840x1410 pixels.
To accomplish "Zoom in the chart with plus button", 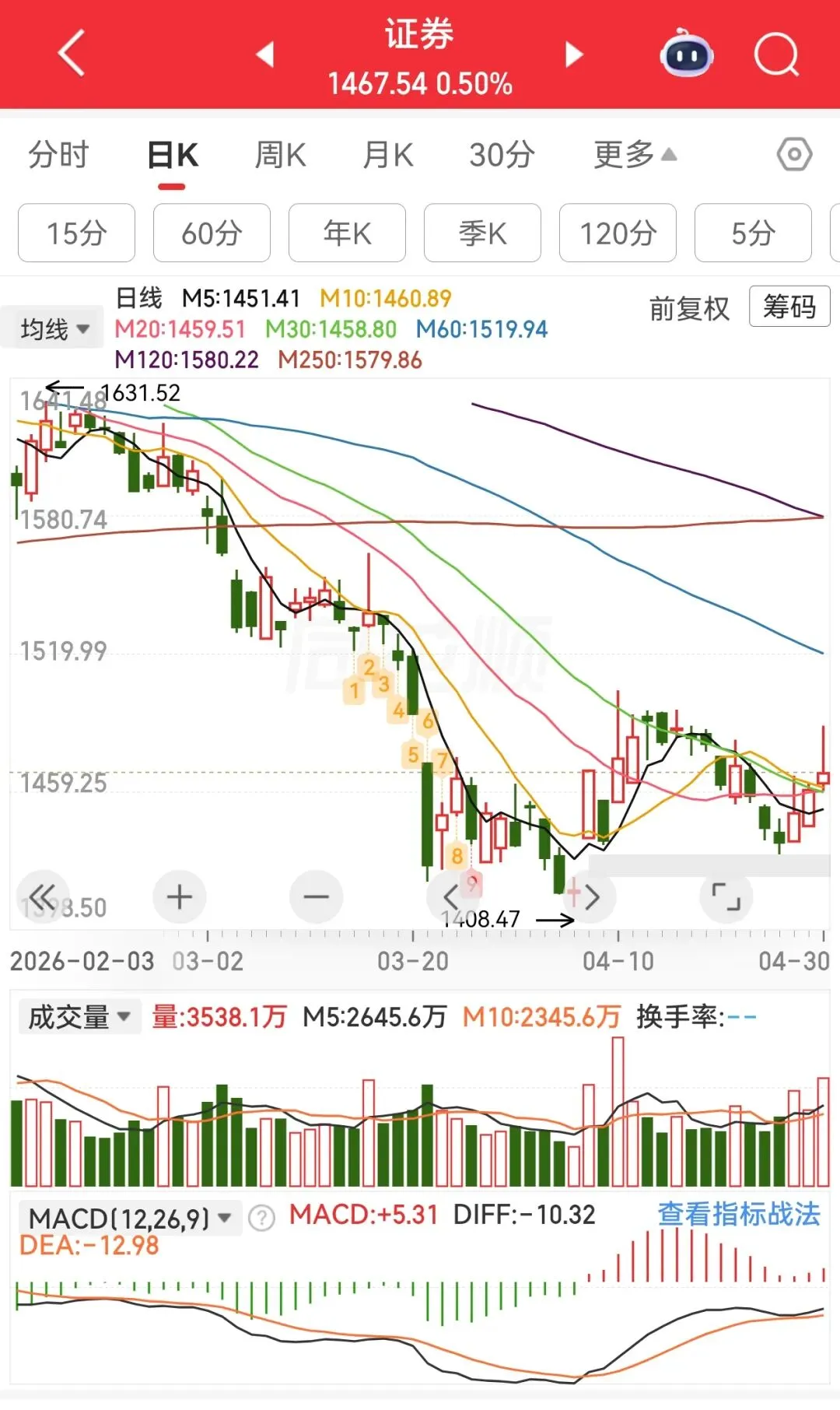I will click(x=180, y=896).
